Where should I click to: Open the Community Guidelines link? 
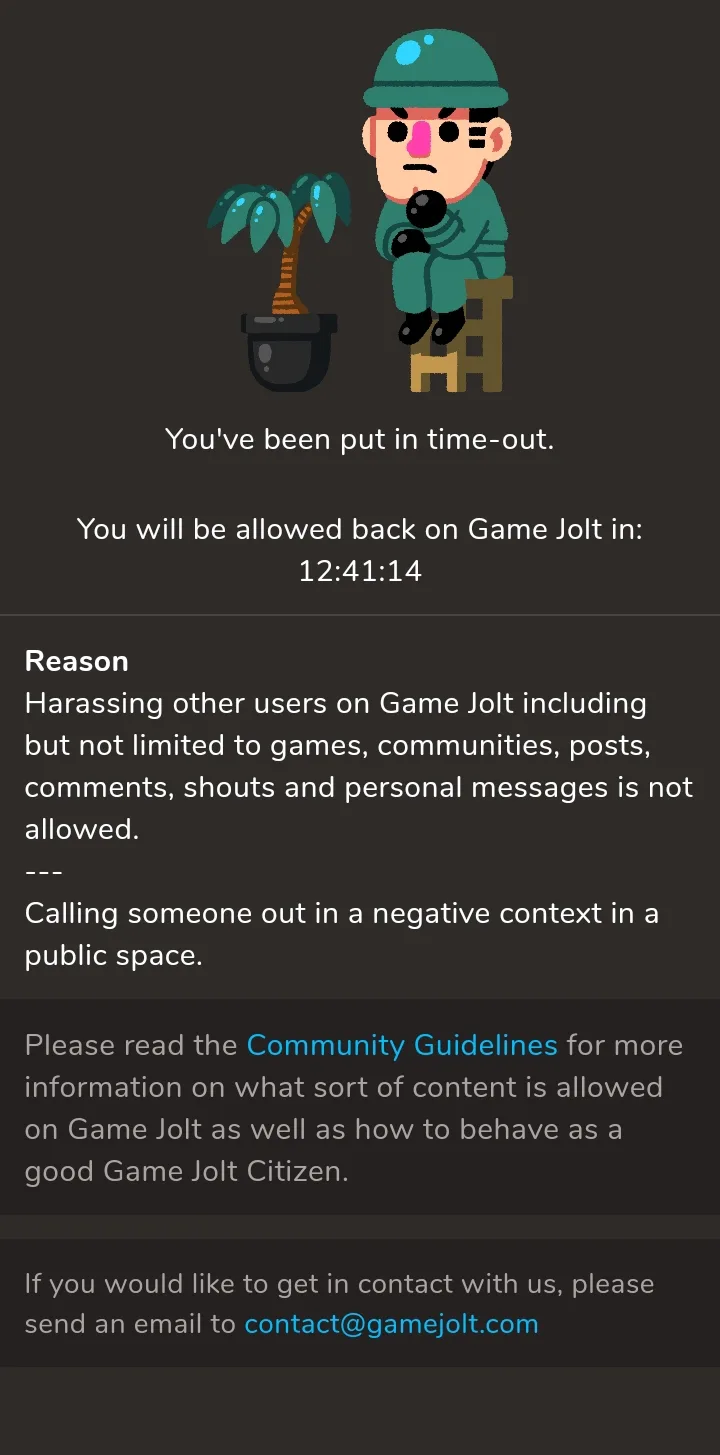coord(402,1045)
